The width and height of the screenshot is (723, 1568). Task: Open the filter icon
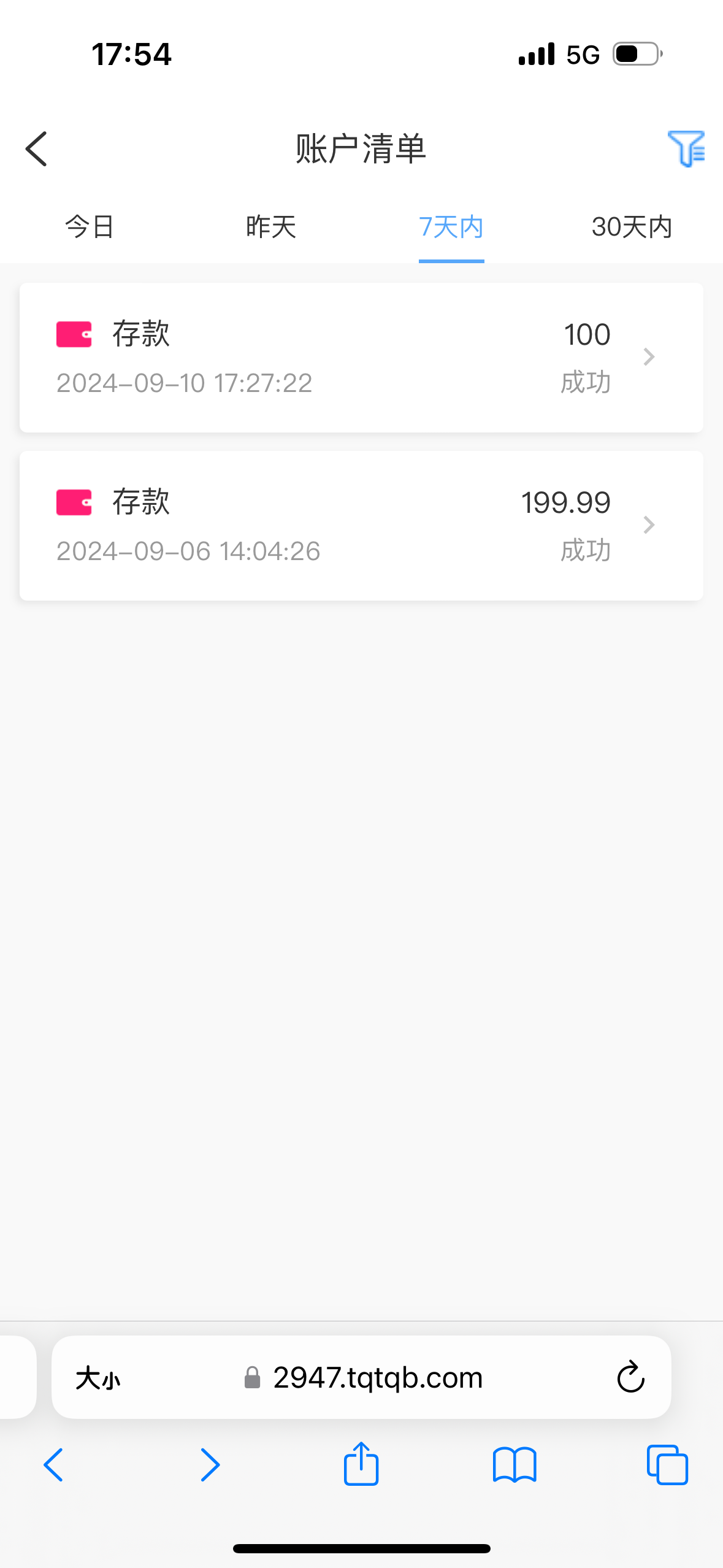pos(686,148)
